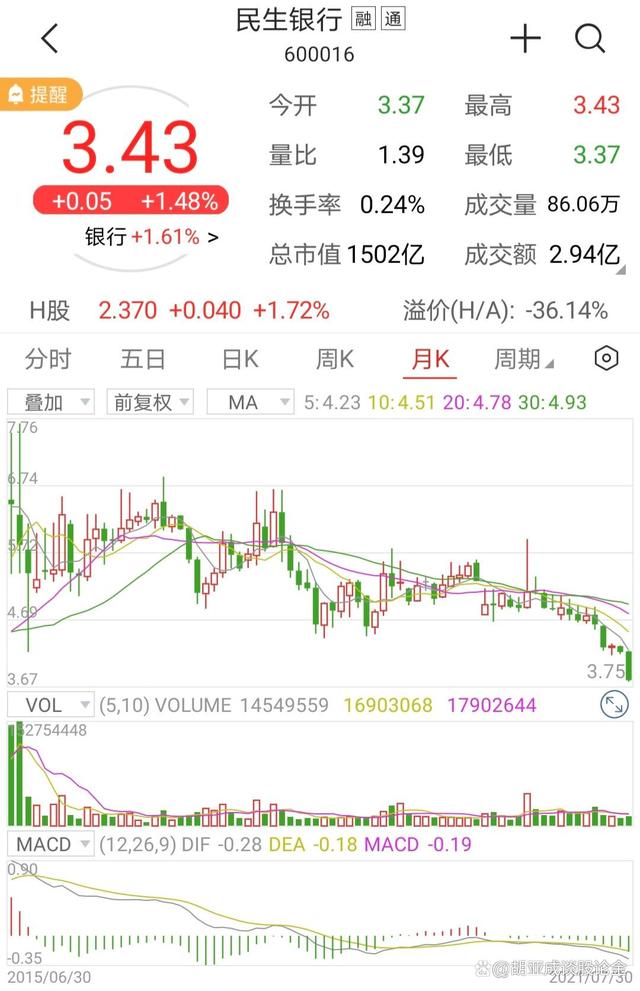Open the 银行 sector link
Image resolution: width=640 pixels, height=991 pixels.
(x=151, y=237)
